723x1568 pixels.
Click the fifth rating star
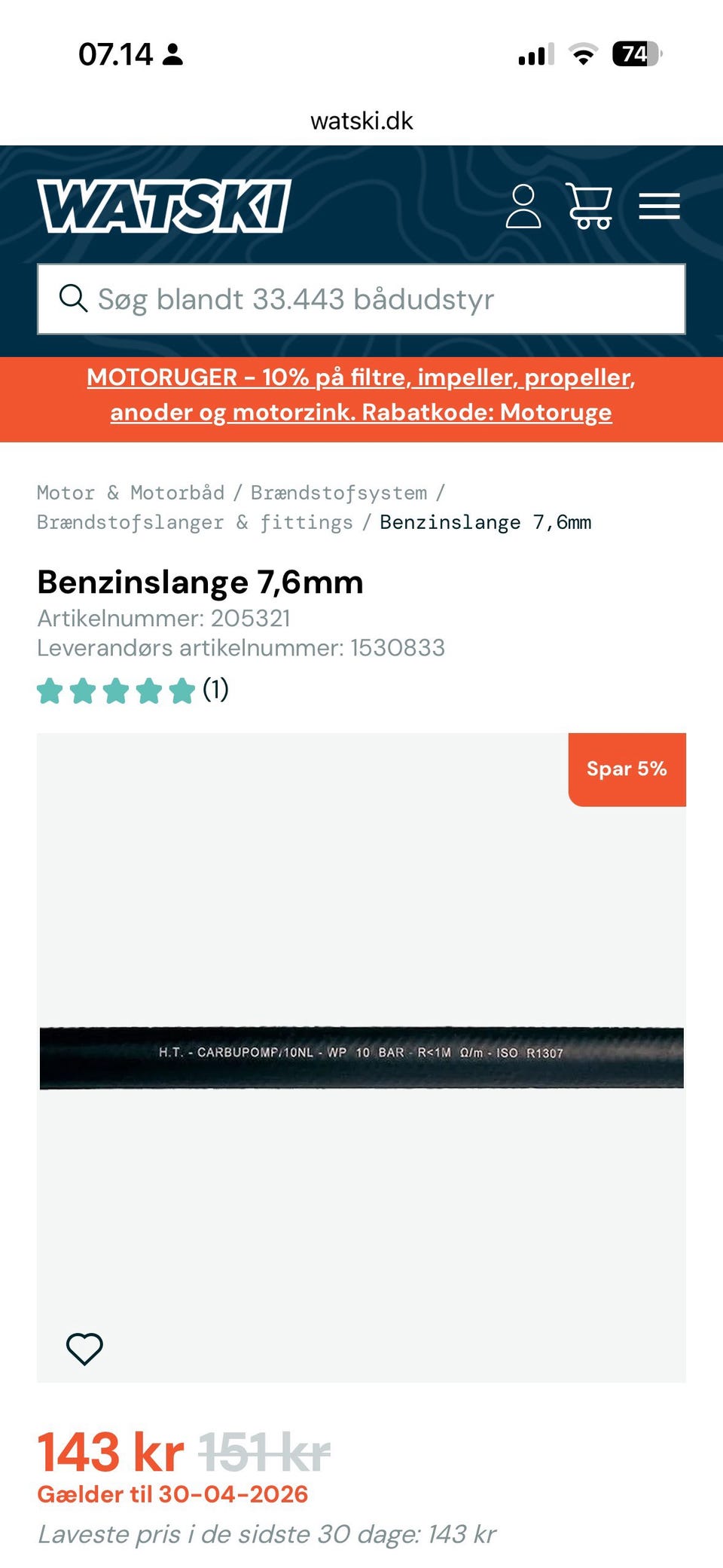[183, 689]
